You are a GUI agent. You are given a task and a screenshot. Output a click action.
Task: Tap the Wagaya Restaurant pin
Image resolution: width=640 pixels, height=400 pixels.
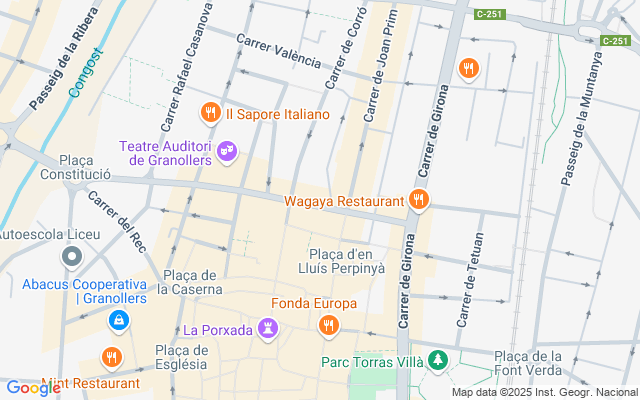(x=419, y=201)
